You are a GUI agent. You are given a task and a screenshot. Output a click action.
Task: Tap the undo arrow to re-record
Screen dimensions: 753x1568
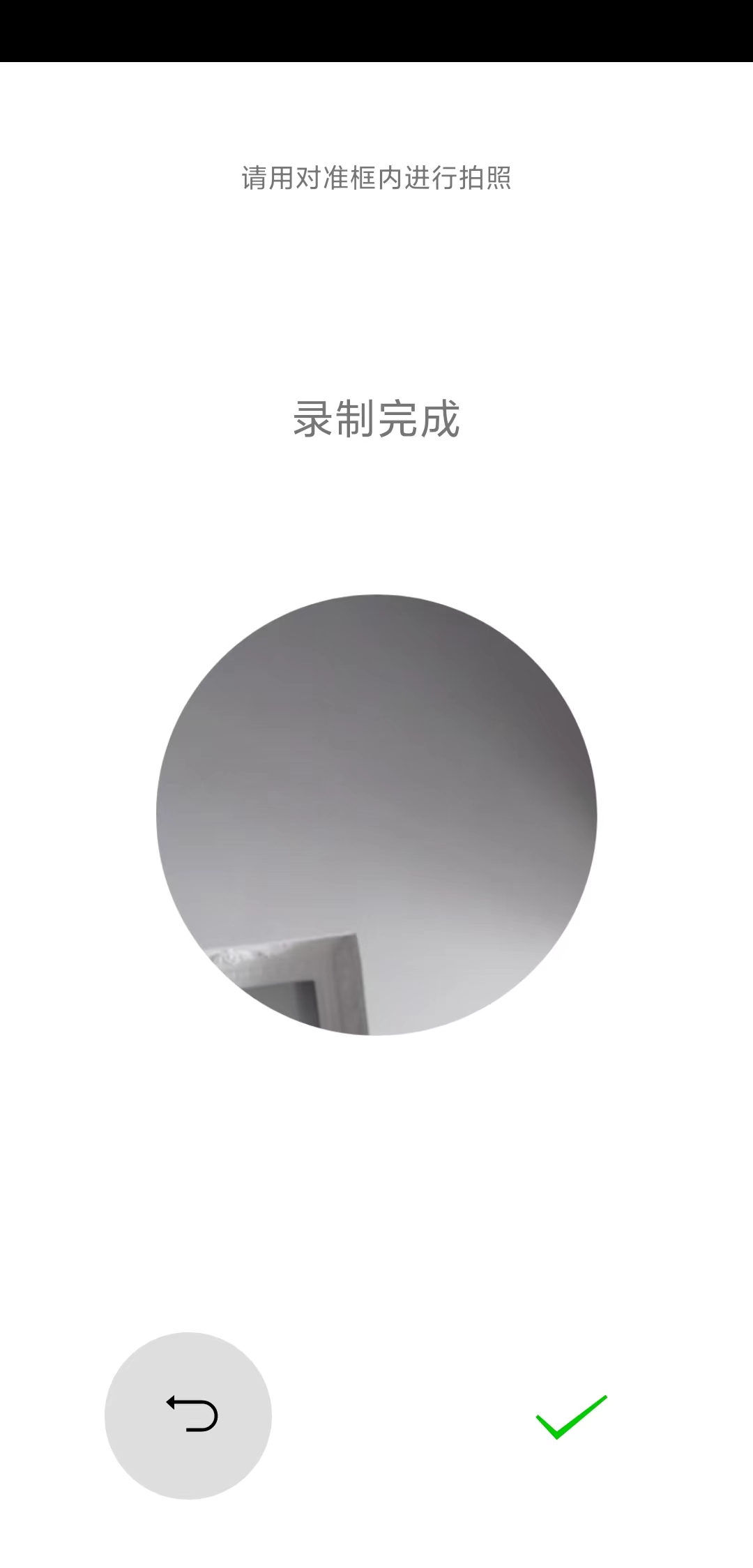[188, 1415]
